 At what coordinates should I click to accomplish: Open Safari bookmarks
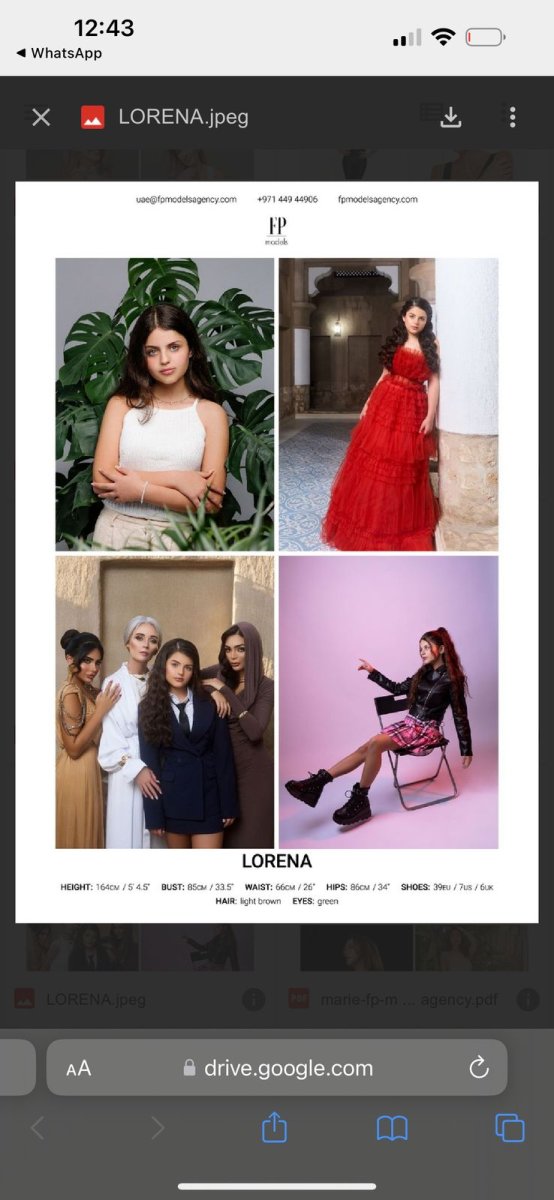point(392,1129)
